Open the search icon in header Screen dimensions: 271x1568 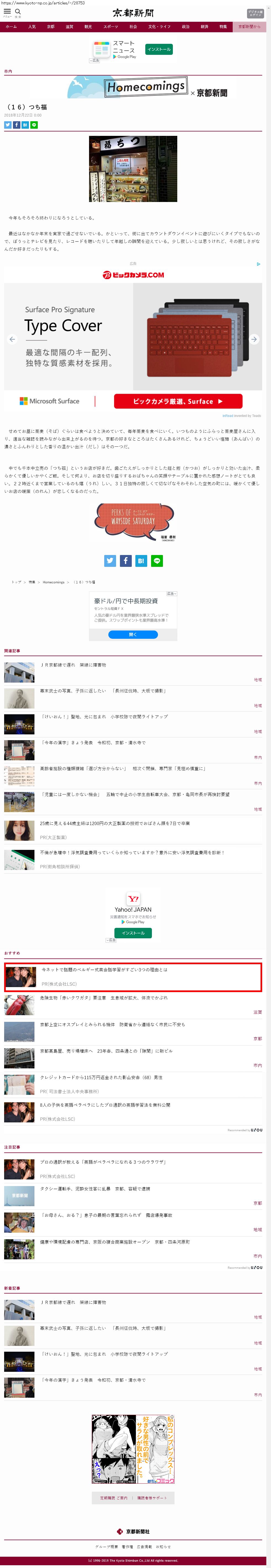point(18,12)
